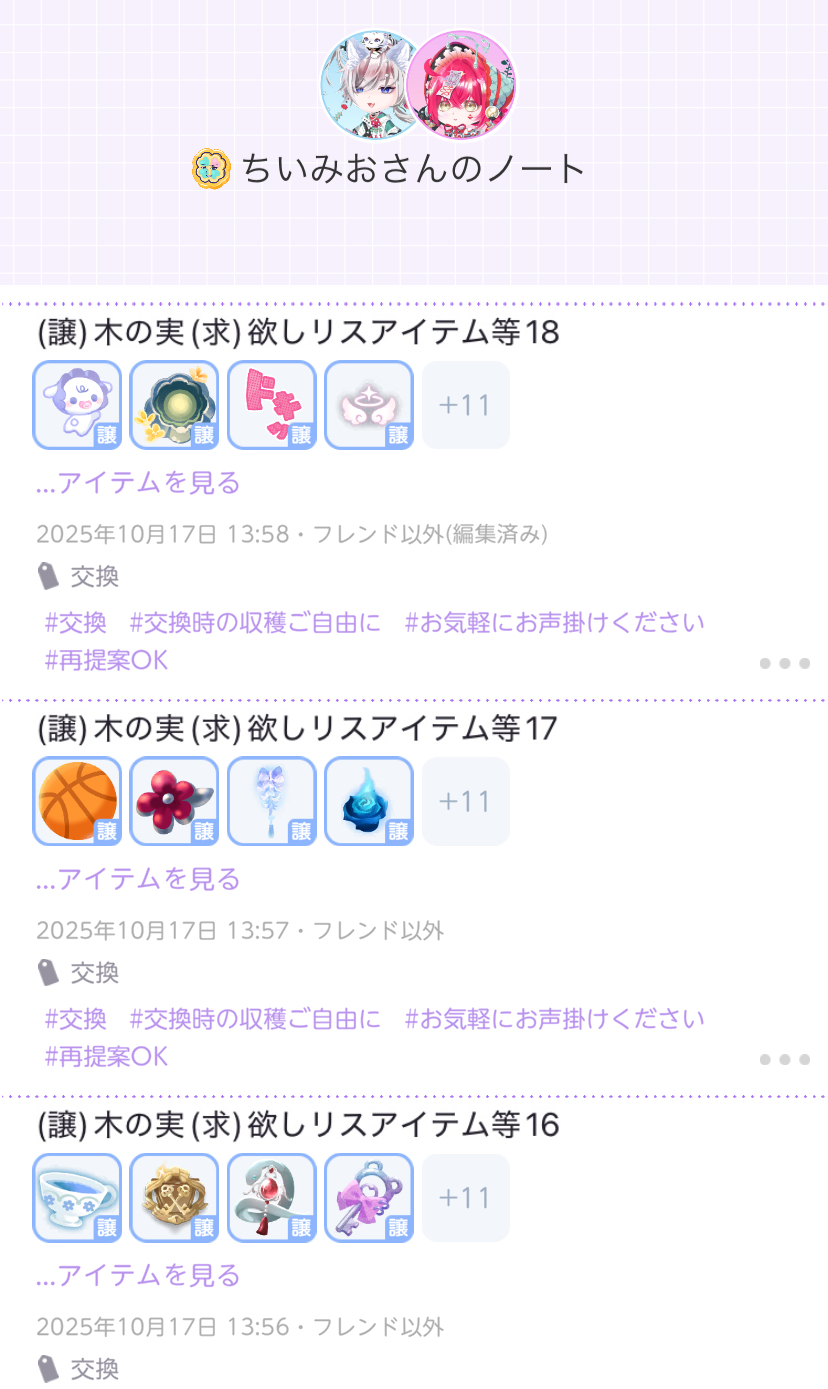
Task: Open note titled 欲しリスアイテム等17
Action: 296,729
